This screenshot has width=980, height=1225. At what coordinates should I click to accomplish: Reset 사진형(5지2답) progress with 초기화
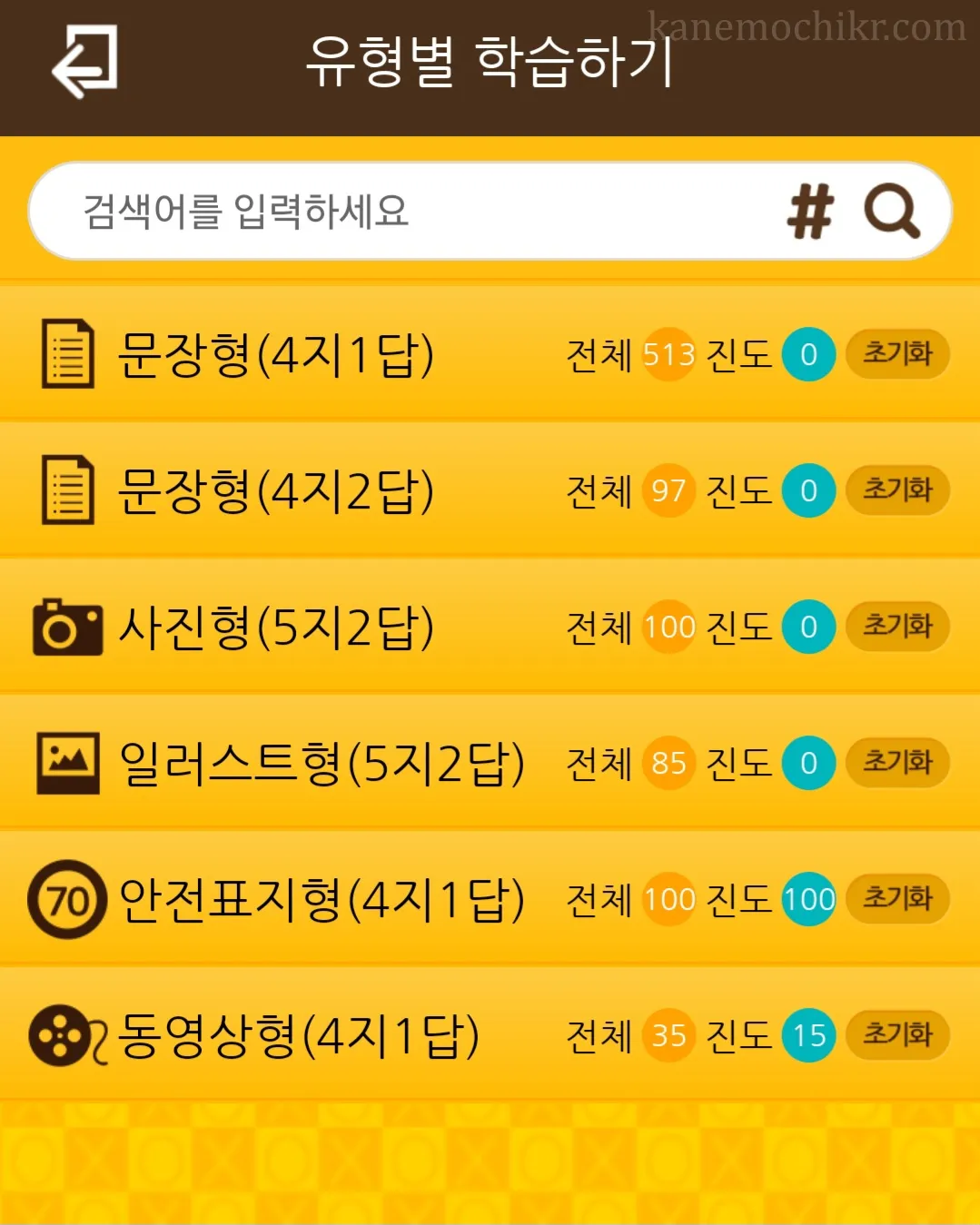897,627
